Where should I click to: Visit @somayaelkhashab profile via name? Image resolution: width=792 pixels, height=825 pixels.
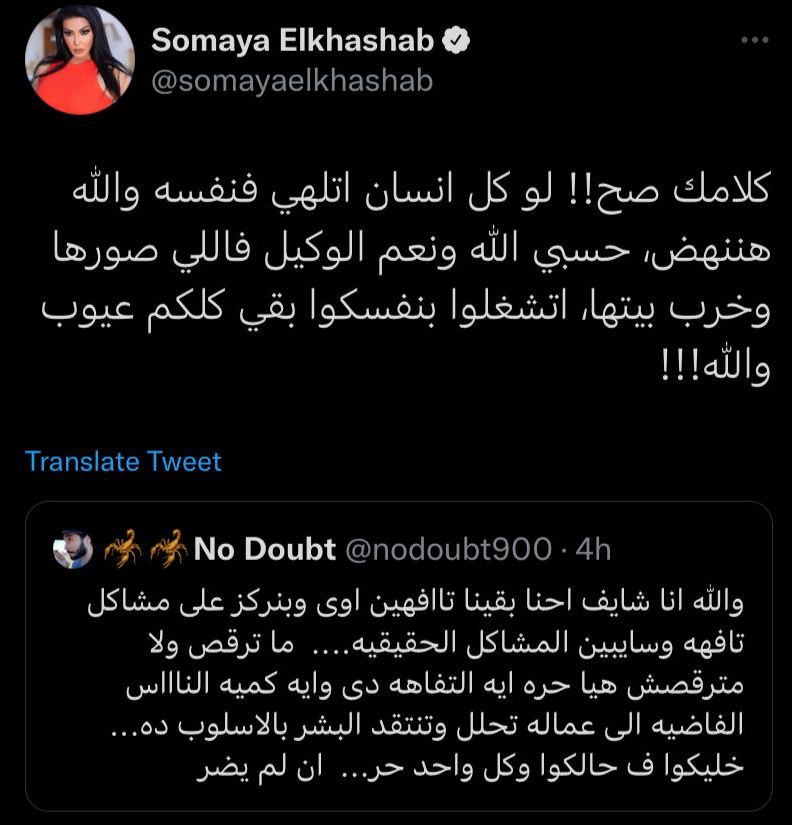pyautogui.click(x=293, y=41)
